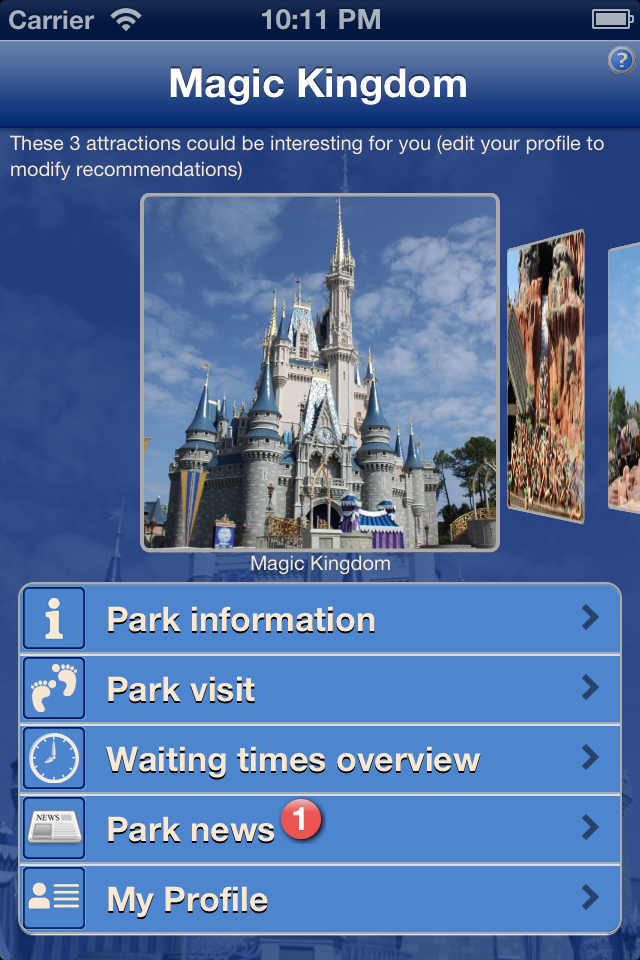The height and width of the screenshot is (960, 640).
Task: Open My Profile
Action: coord(320,899)
